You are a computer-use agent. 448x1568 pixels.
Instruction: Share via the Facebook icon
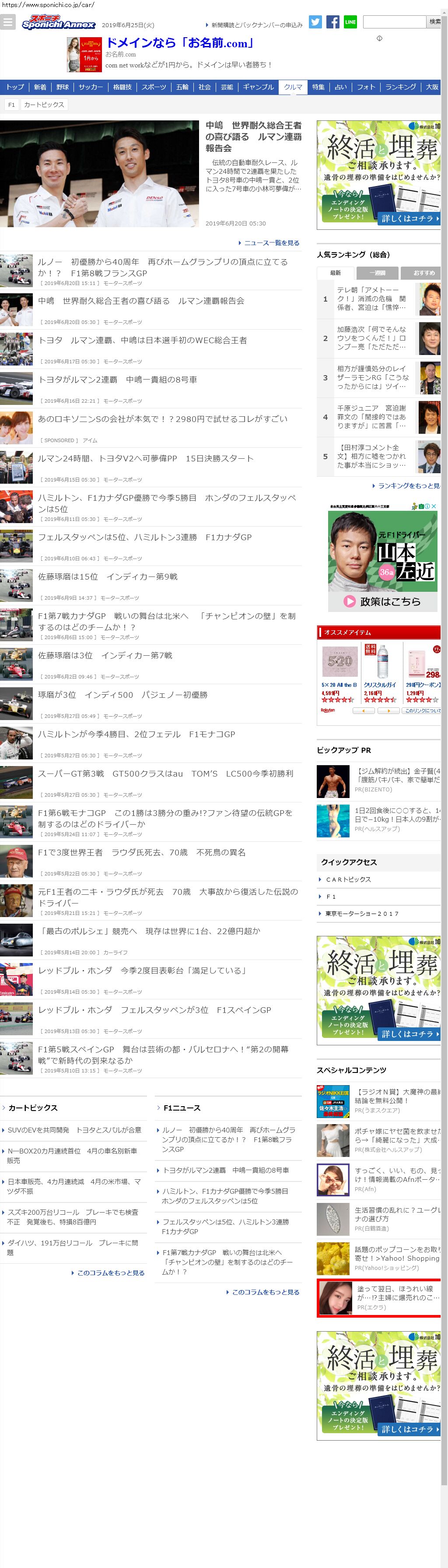333,22
